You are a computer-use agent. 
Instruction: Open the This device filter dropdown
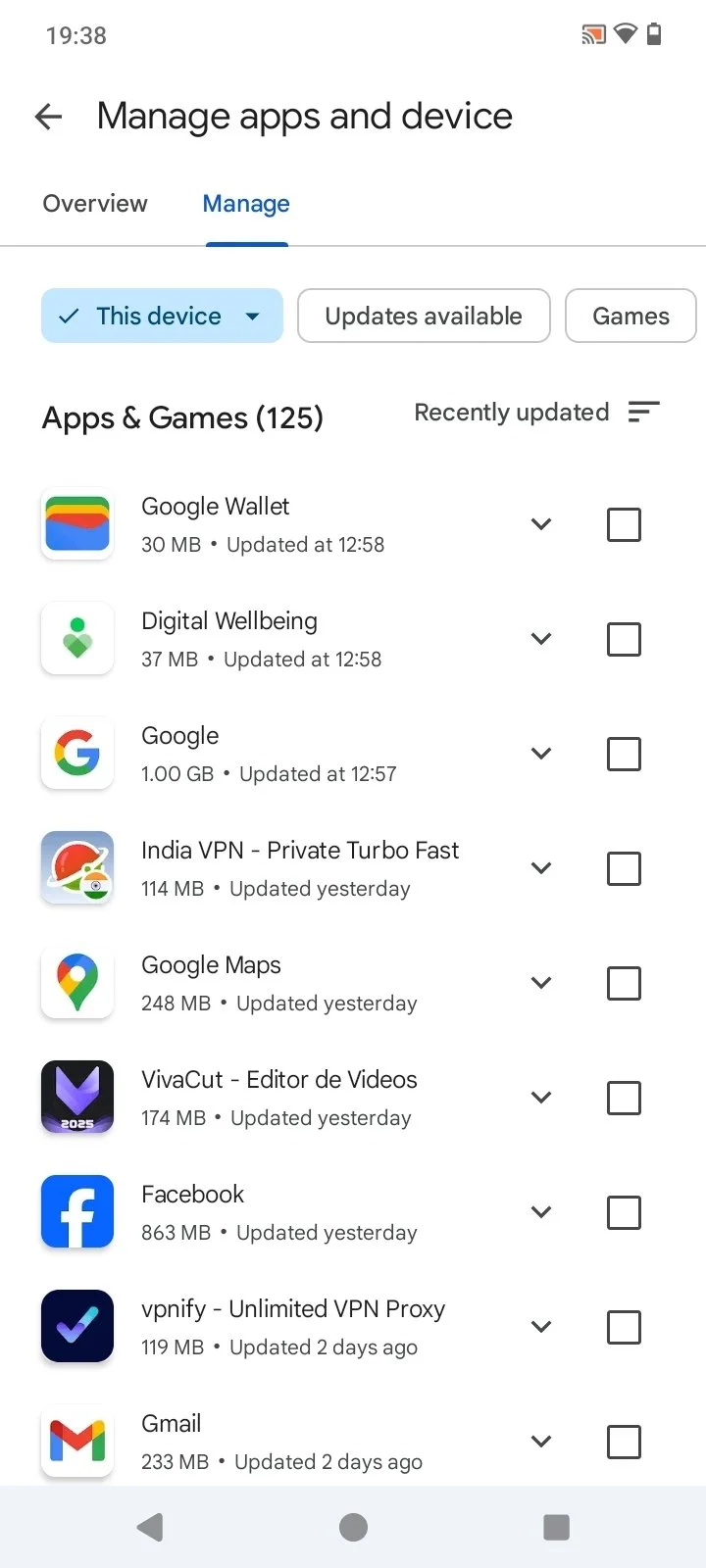click(161, 316)
